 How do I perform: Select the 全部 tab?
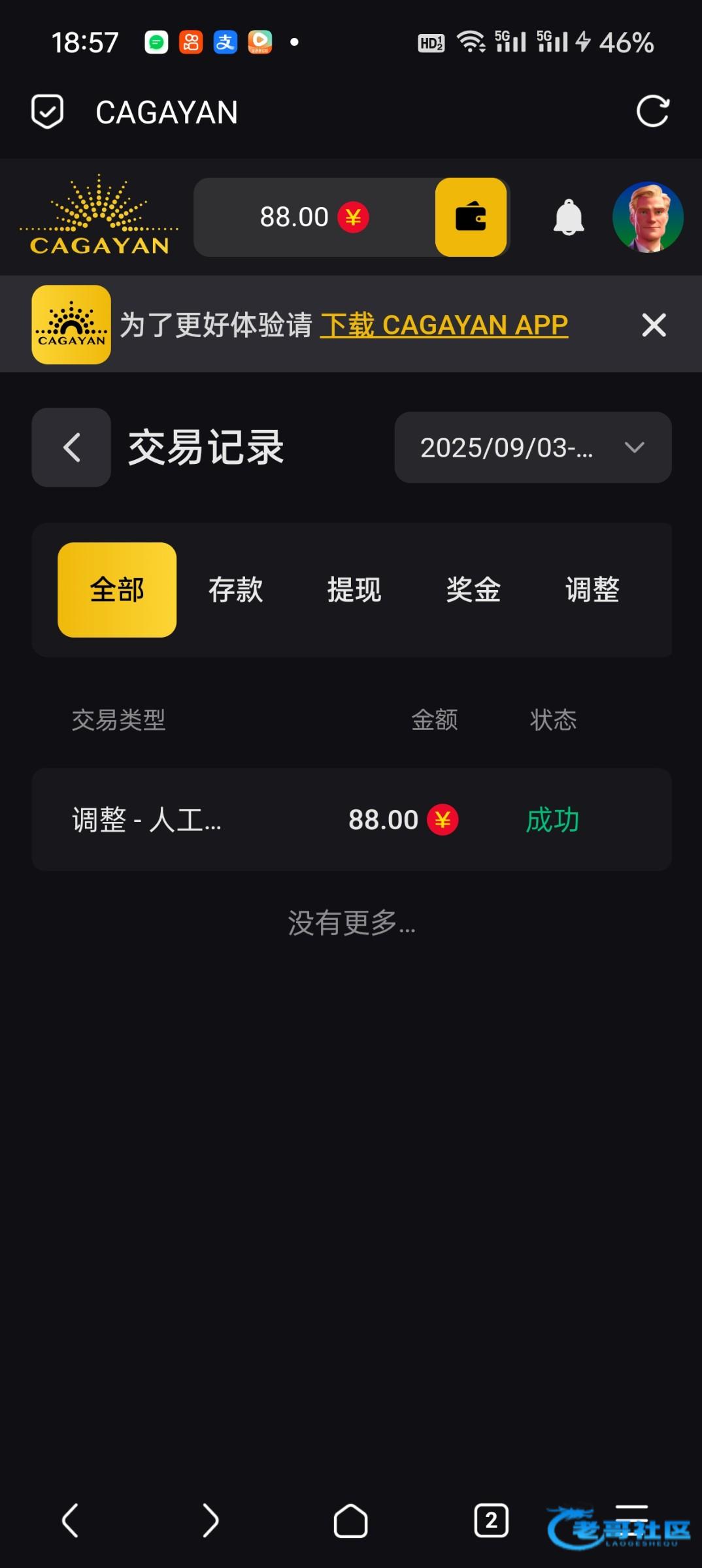coord(117,590)
